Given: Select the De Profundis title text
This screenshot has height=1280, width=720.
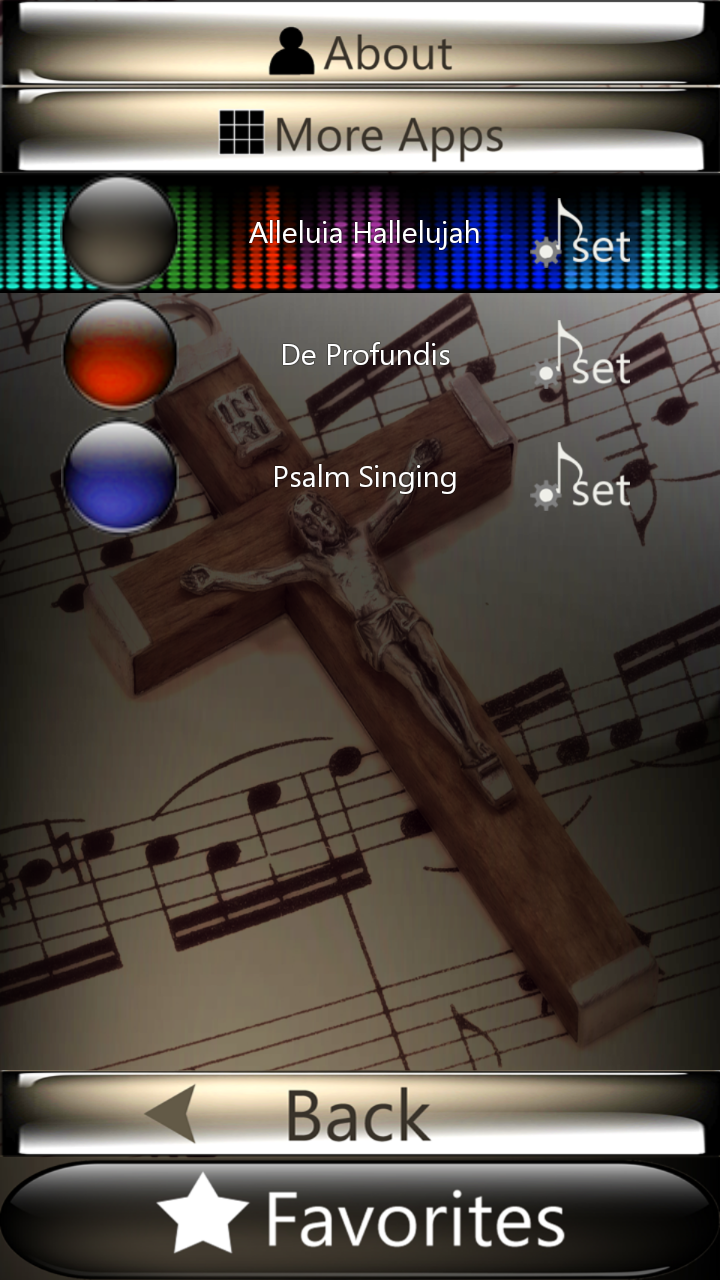Looking at the screenshot, I should [366, 355].
